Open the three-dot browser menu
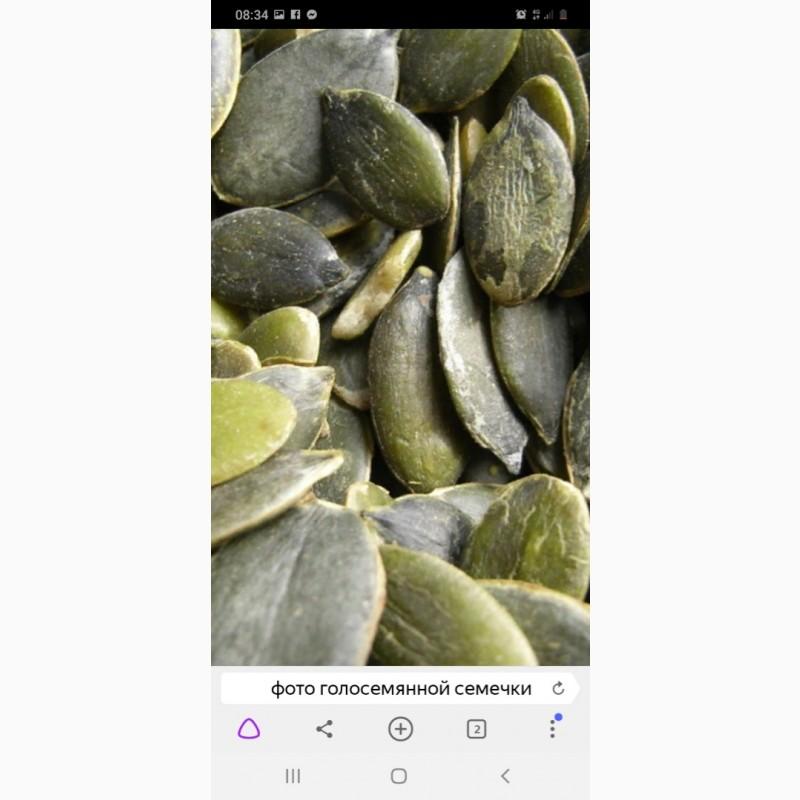 point(553,727)
